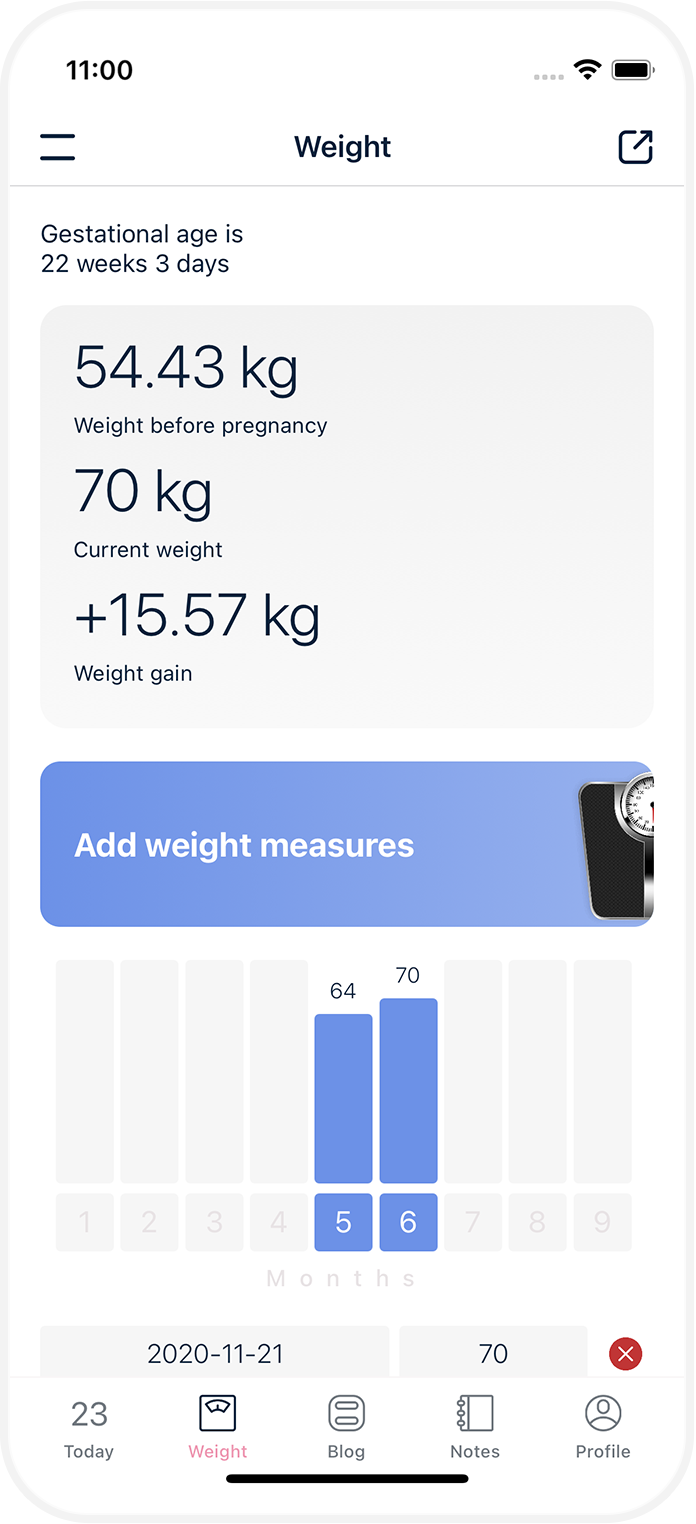Switch to the Today tab
Image resolution: width=696 pixels, height=1524 pixels.
click(89, 1428)
